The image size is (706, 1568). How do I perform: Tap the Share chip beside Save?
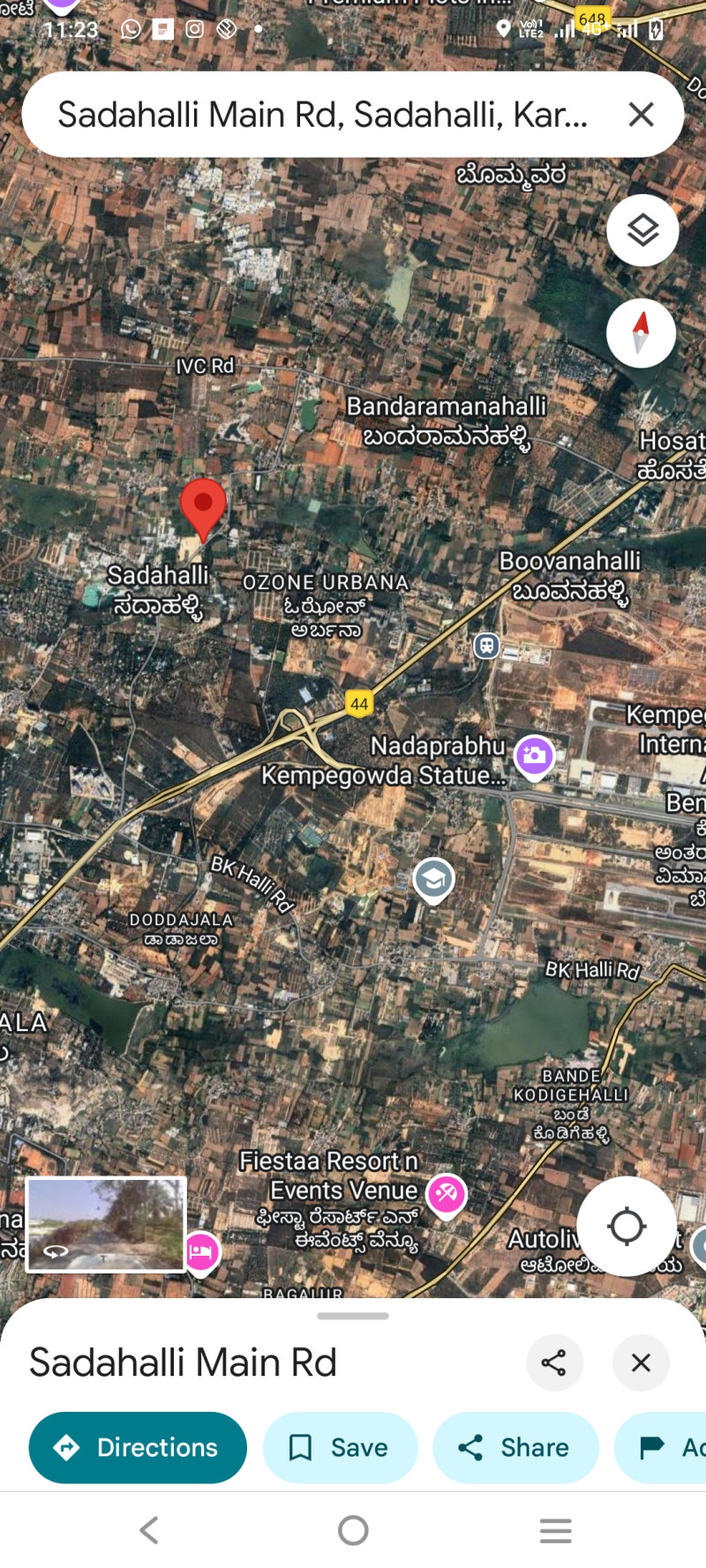(515, 1447)
